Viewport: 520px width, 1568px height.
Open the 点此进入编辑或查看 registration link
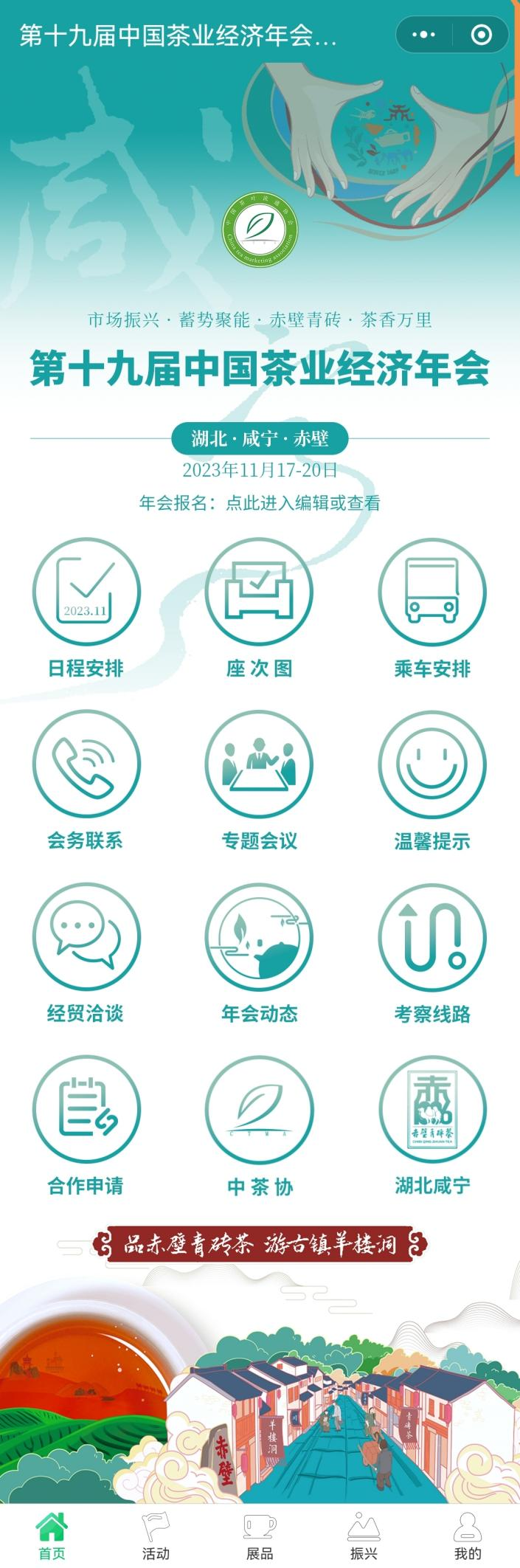[302, 503]
